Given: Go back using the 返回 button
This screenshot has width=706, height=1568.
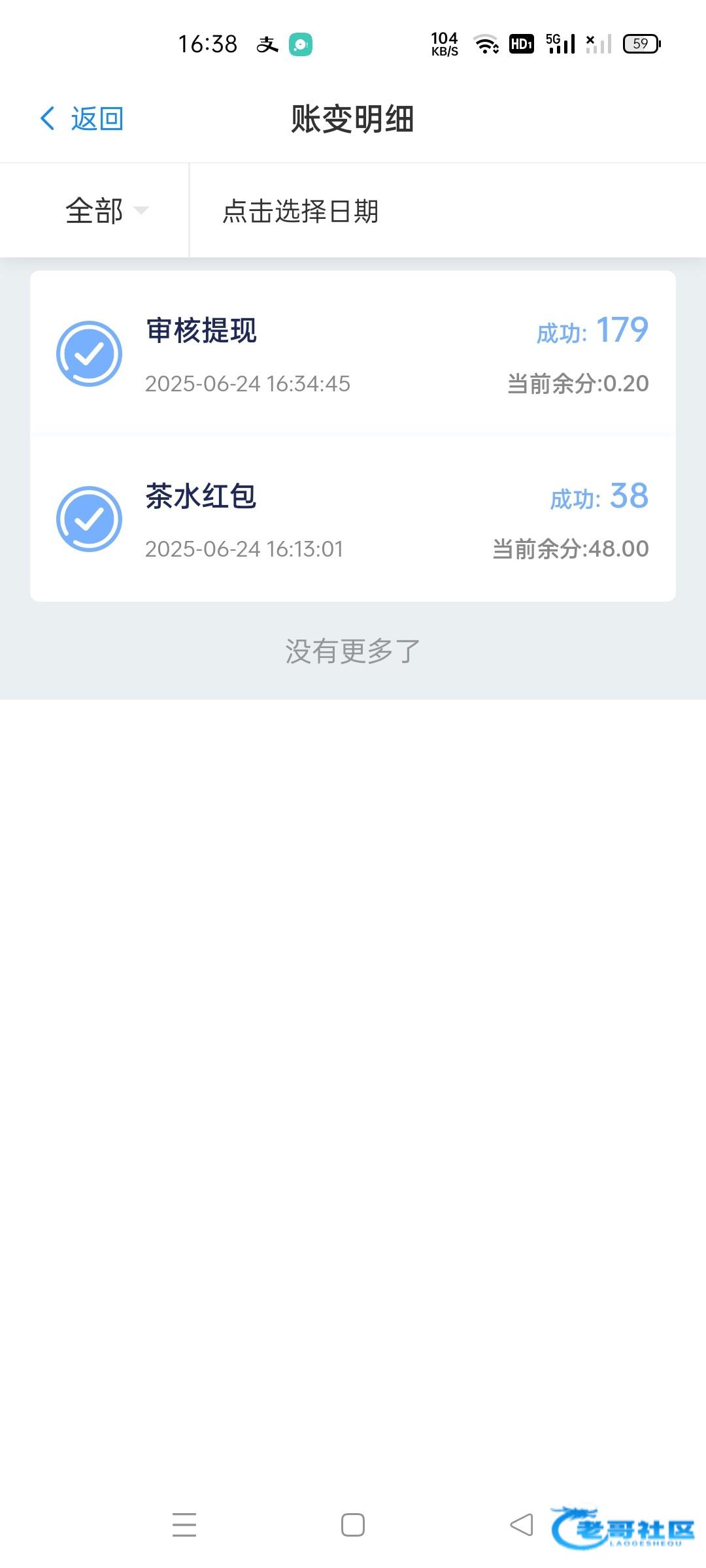Looking at the screenshot, I should click(82, 119).
